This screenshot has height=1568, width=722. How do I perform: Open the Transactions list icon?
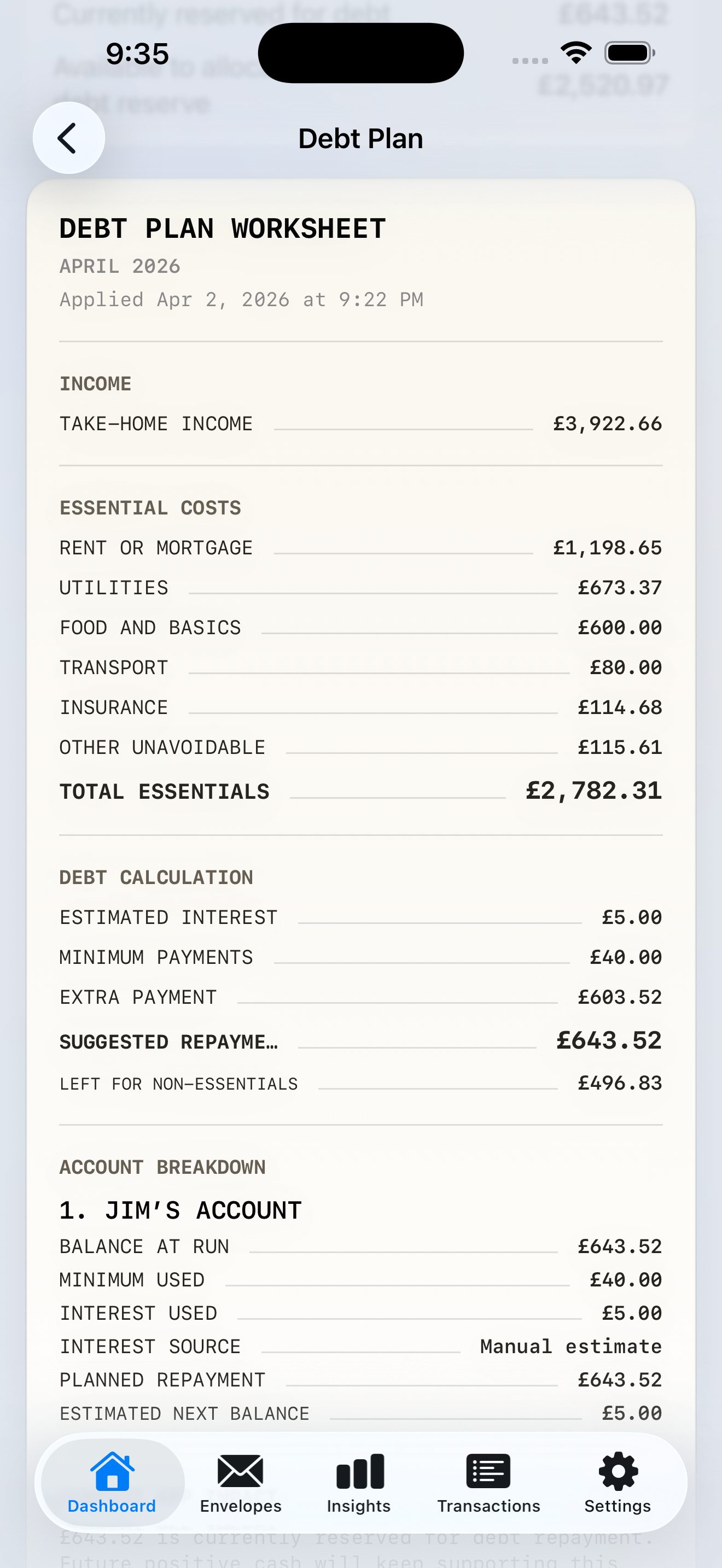[488, 1472]
